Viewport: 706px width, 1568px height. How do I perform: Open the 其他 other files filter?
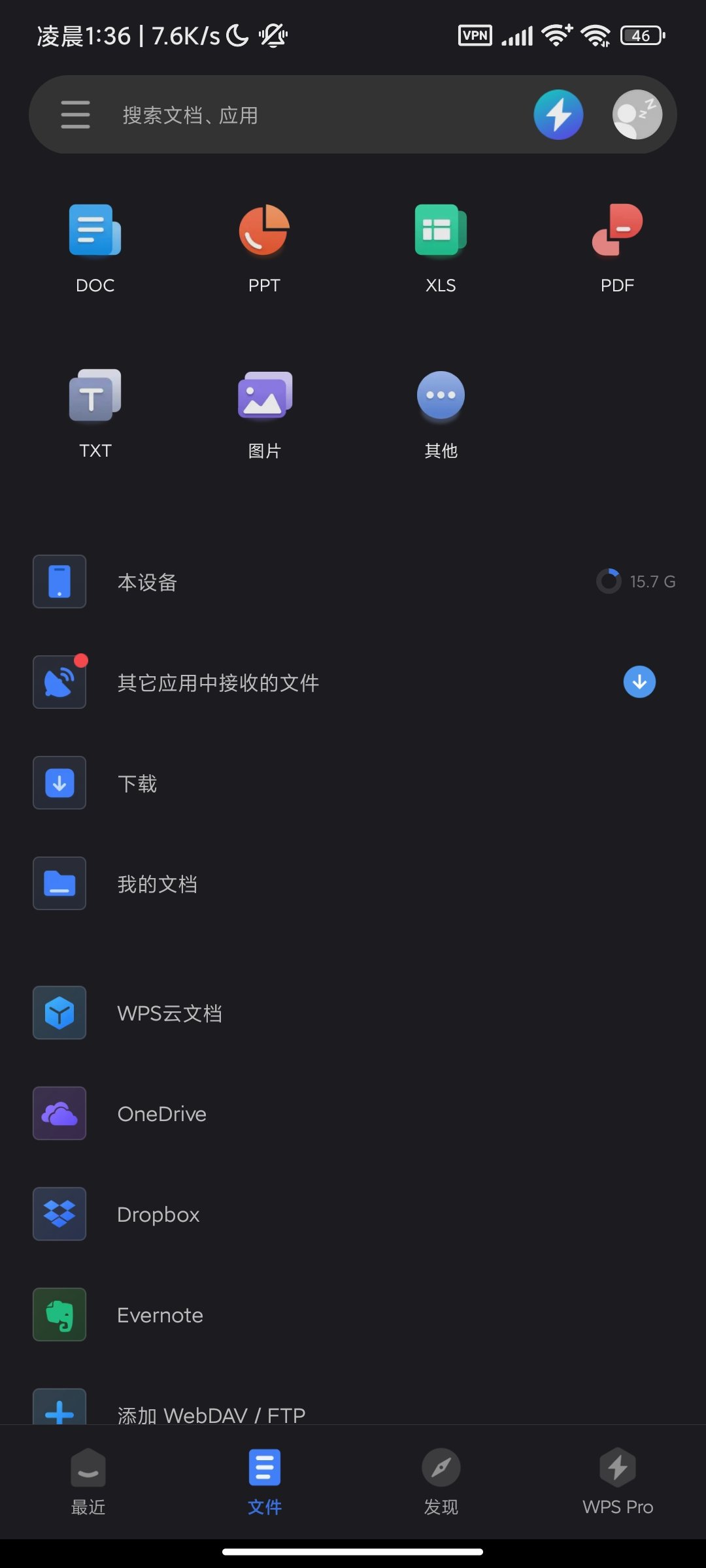point(440,412)
